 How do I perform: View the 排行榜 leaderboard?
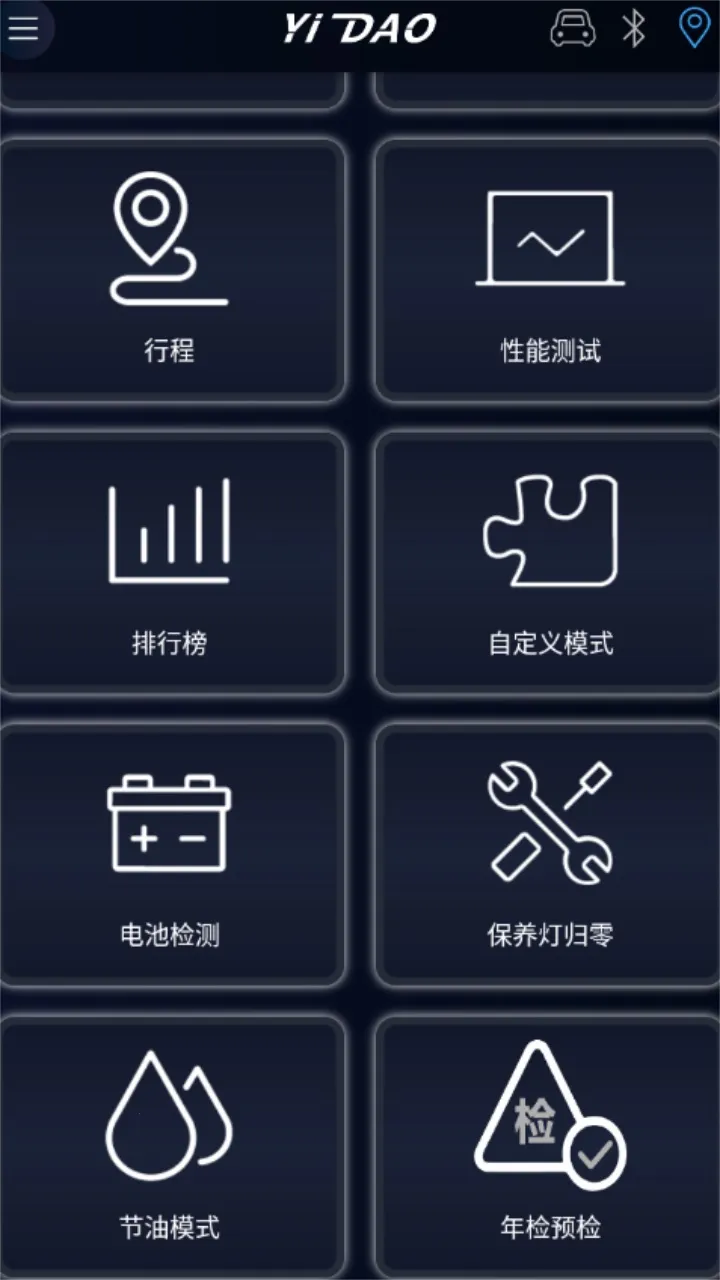pyautogui.click(x=170, y=562)
